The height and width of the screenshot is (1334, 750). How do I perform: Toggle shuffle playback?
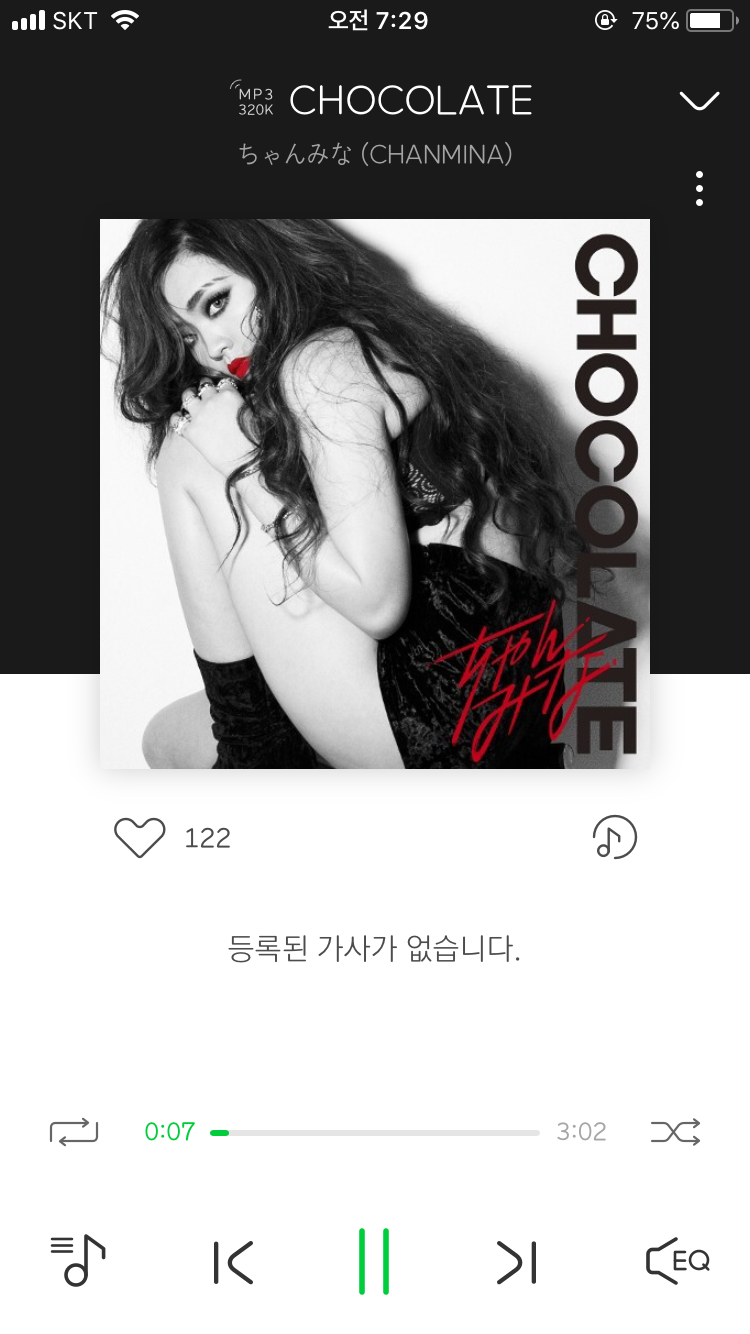(675, 1132)
